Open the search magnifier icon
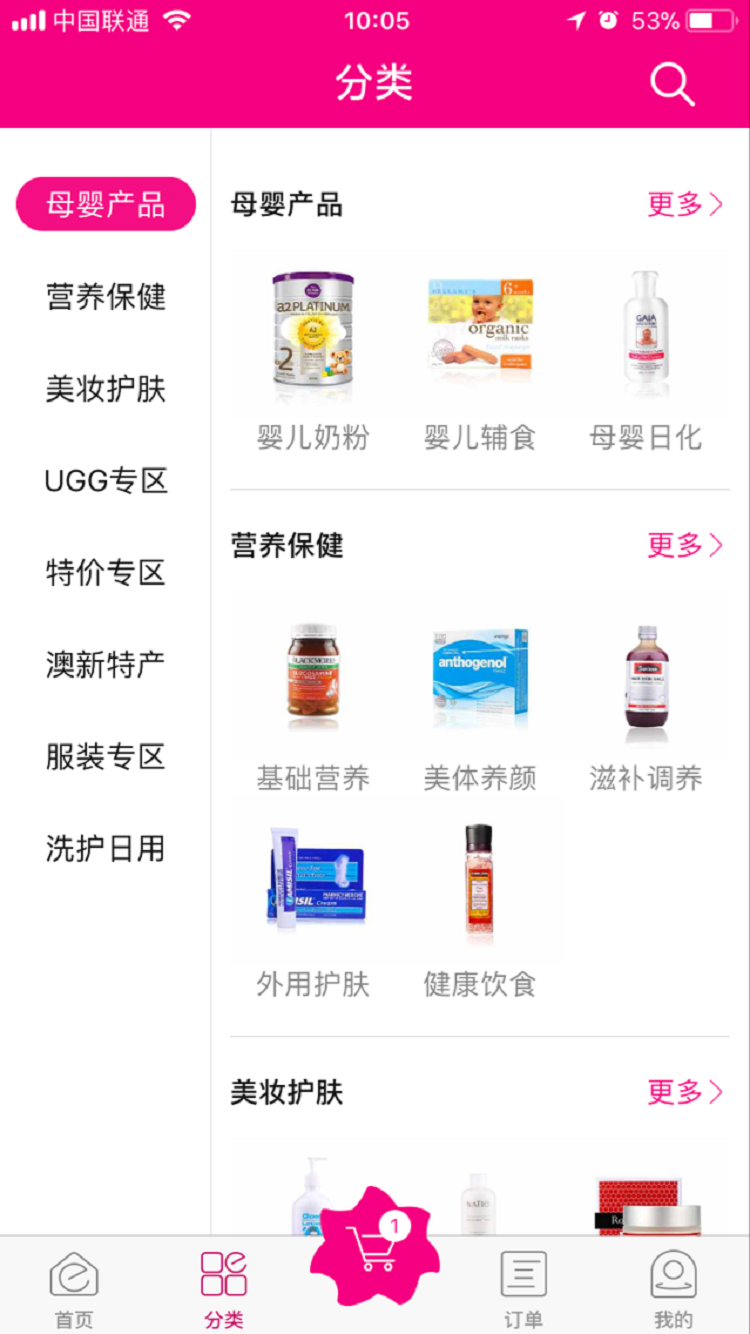The height and width of the screenshot is (1334, 750). pyautogui.click(x=672, y=84)
